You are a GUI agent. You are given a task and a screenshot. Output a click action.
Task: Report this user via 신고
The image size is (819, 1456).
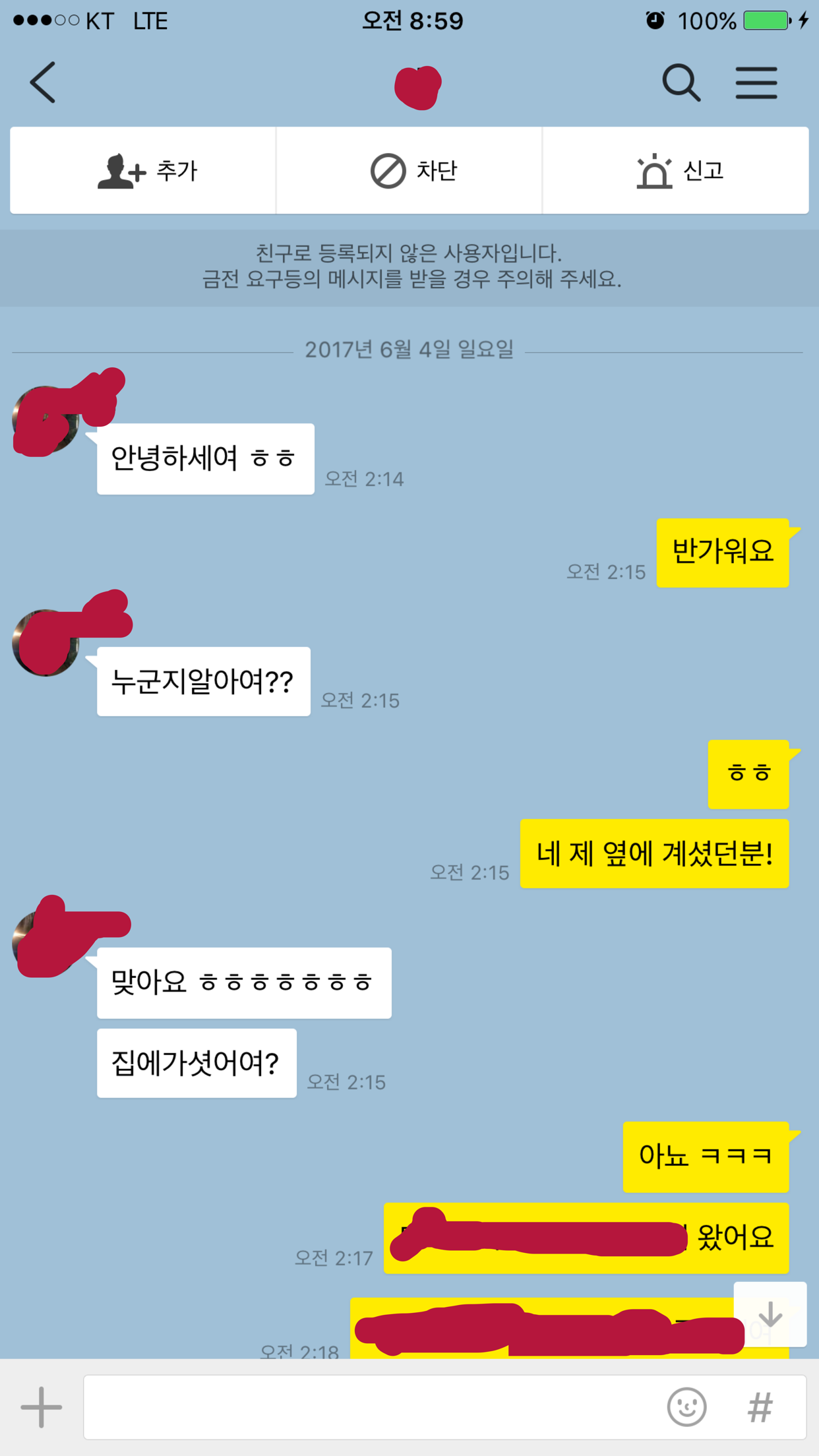(x=676, y=171)
